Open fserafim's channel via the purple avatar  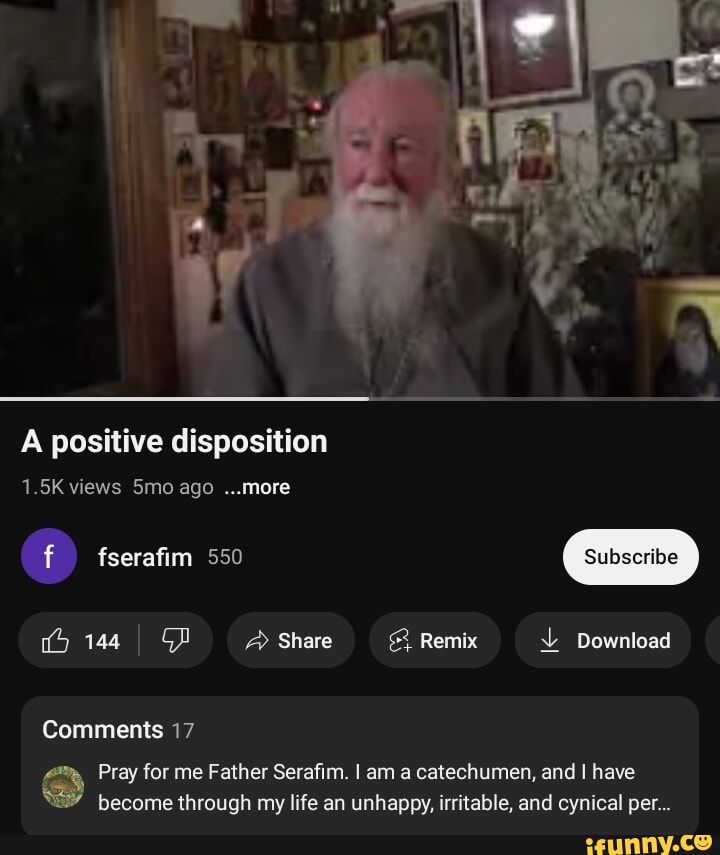tap(48, 556)
